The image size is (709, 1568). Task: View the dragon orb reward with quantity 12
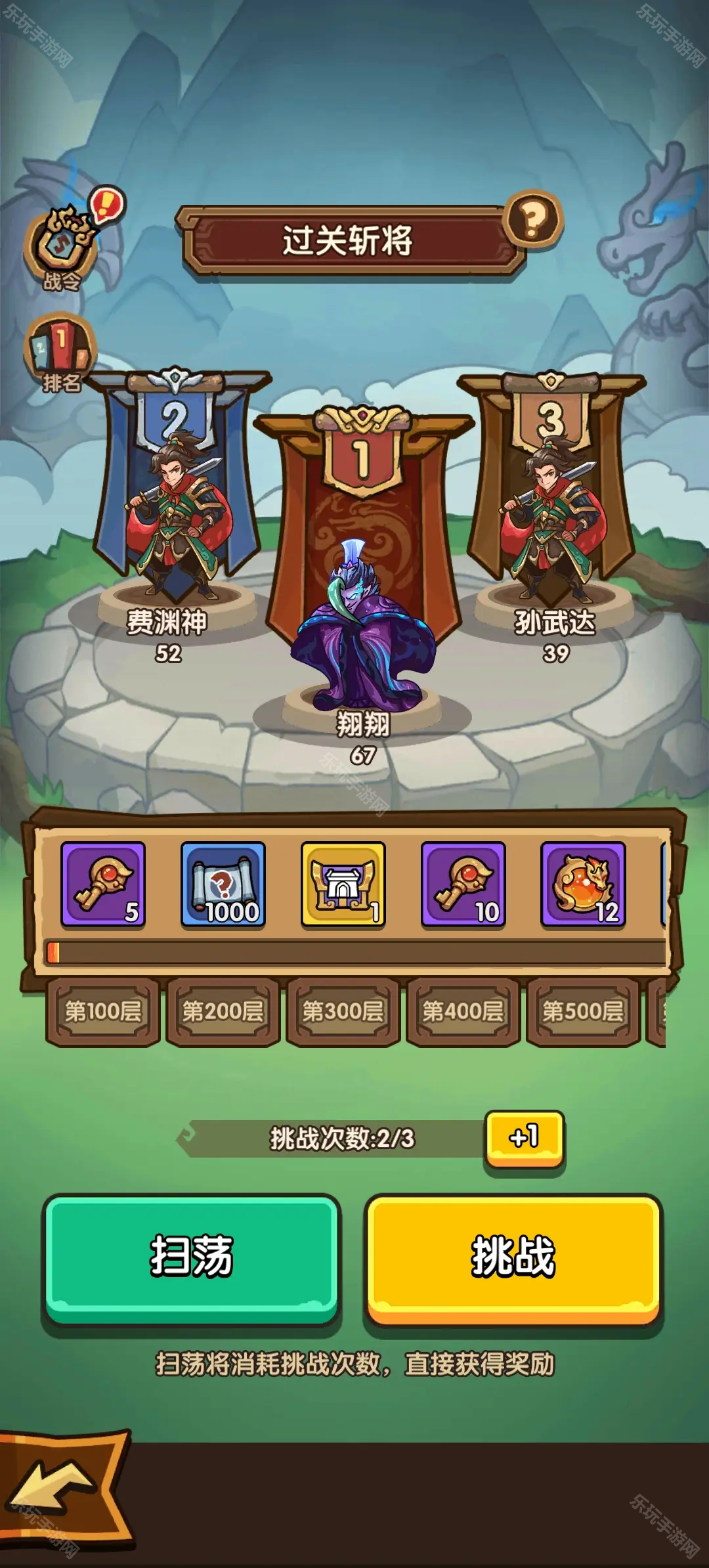point(583,884)
